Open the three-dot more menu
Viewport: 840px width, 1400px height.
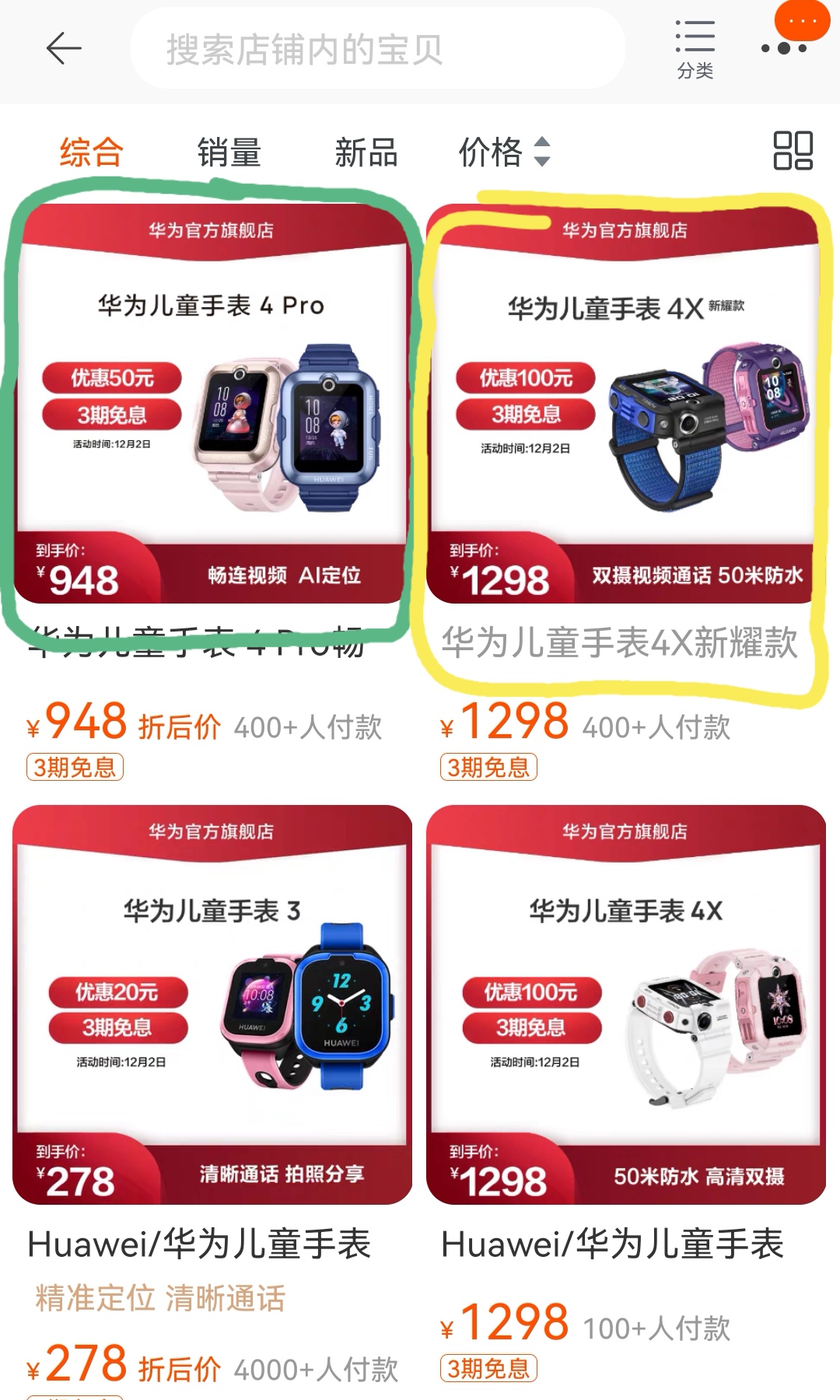pos(783,48)
